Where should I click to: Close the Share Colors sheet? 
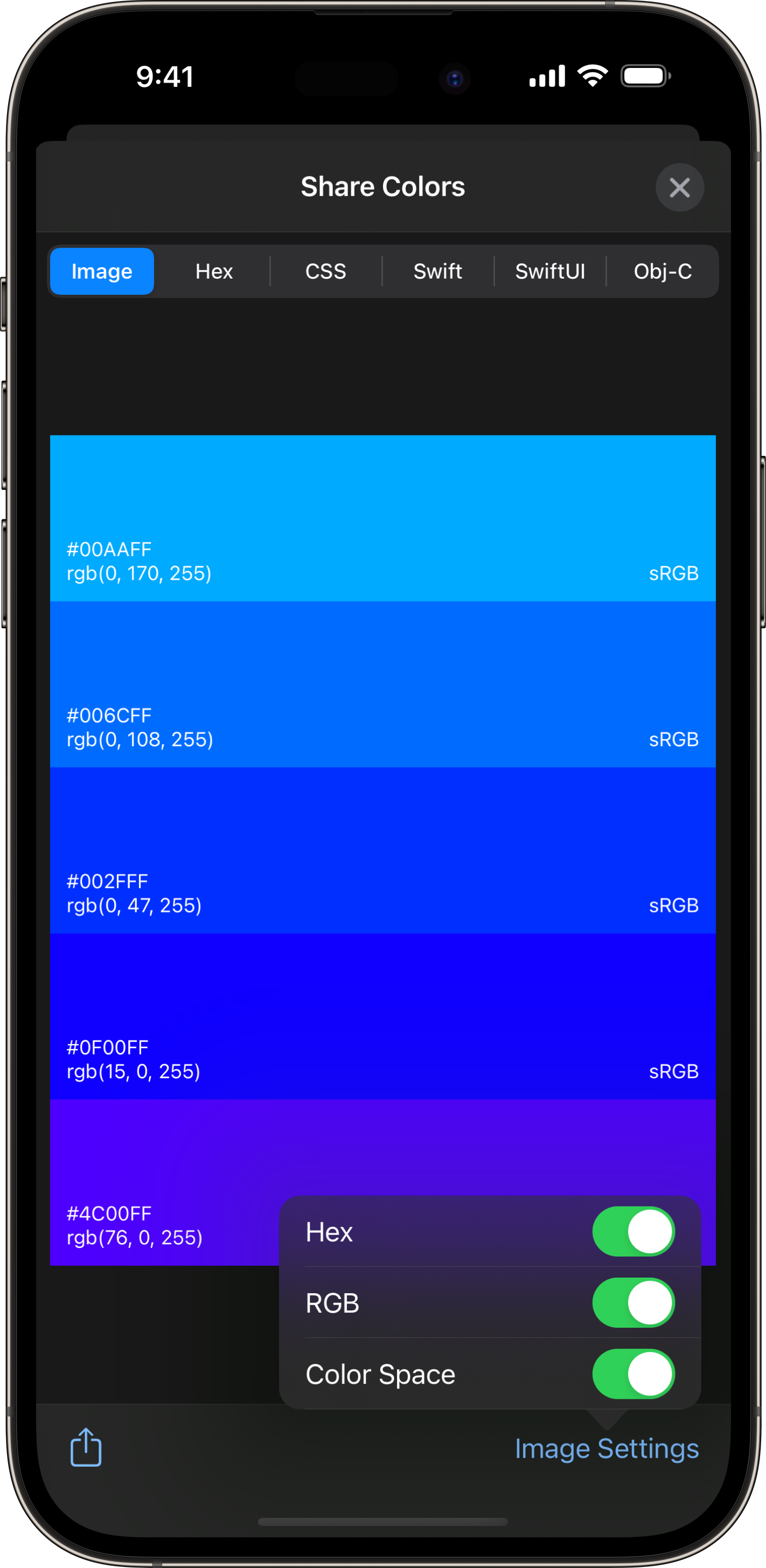[679, 188]
